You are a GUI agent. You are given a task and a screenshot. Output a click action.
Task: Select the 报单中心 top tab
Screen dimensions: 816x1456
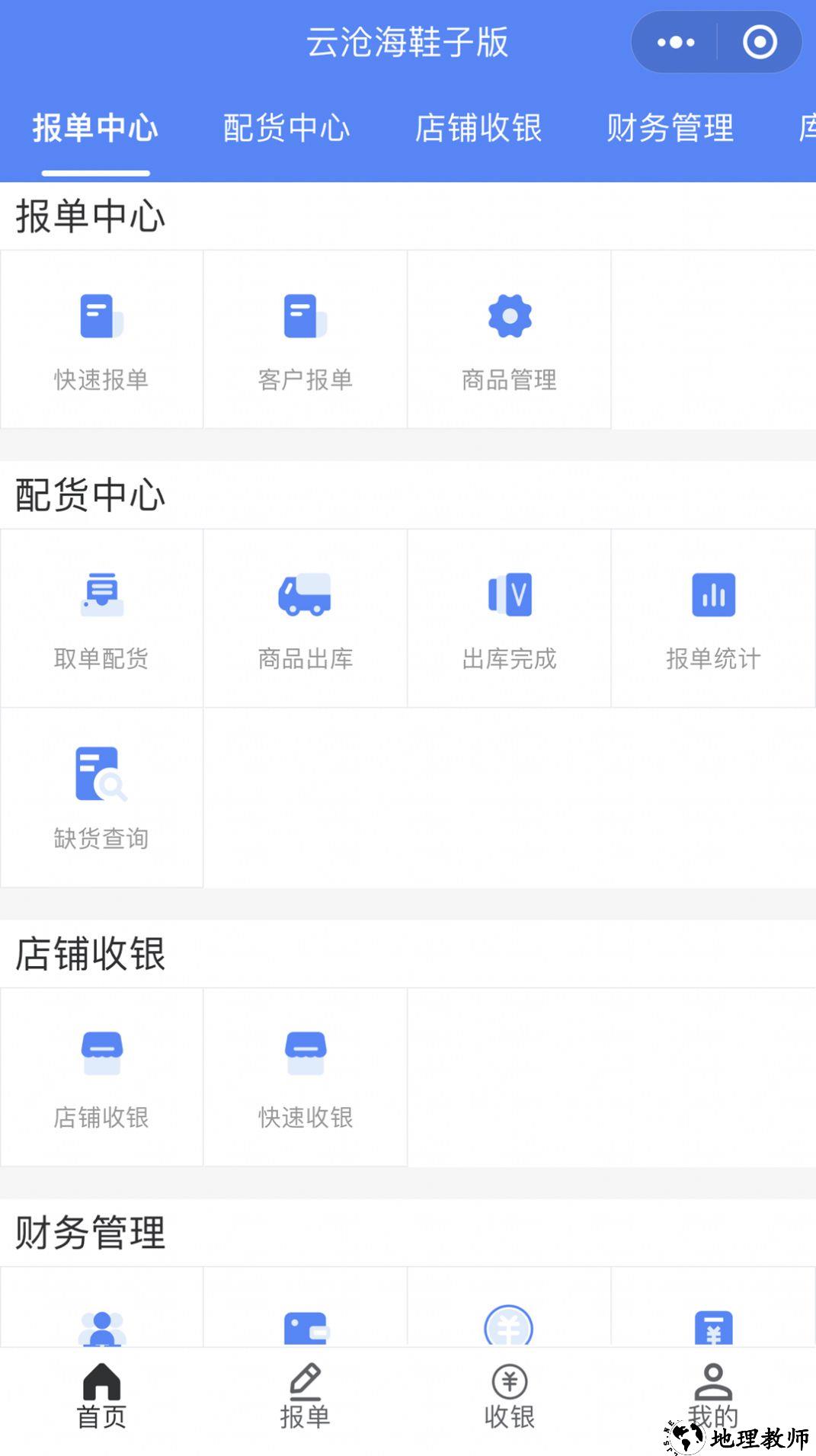95,128
